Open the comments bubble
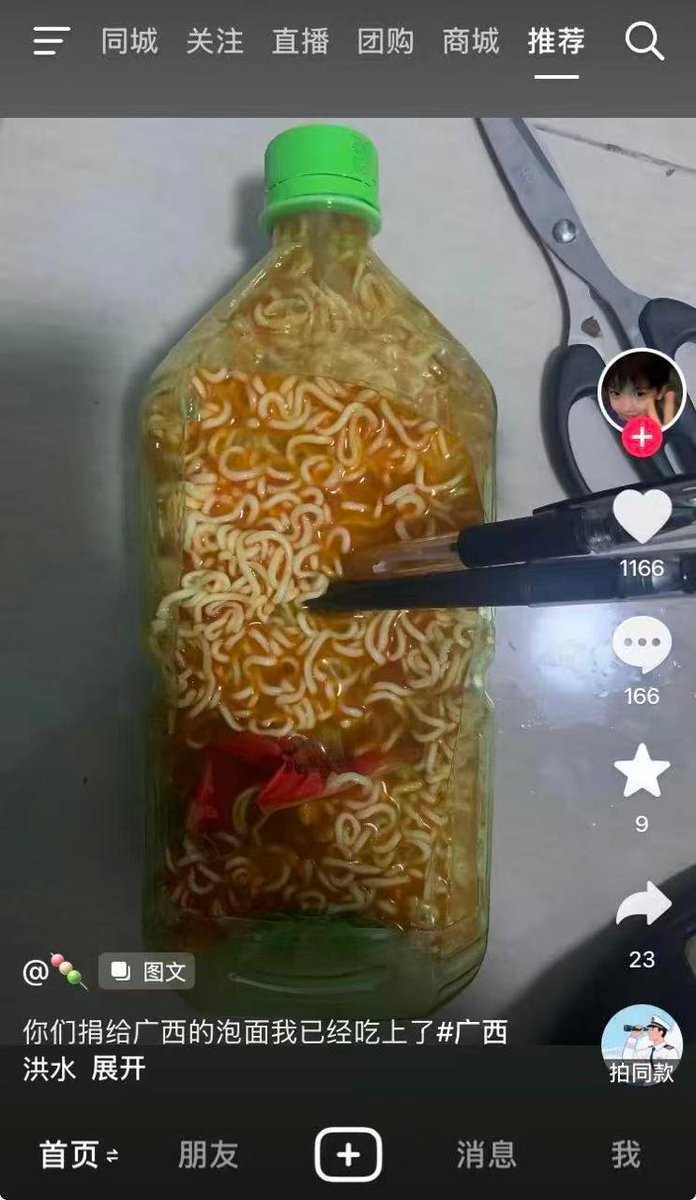The width and height of the screenshot is (696, 1200). coord(641,645)
